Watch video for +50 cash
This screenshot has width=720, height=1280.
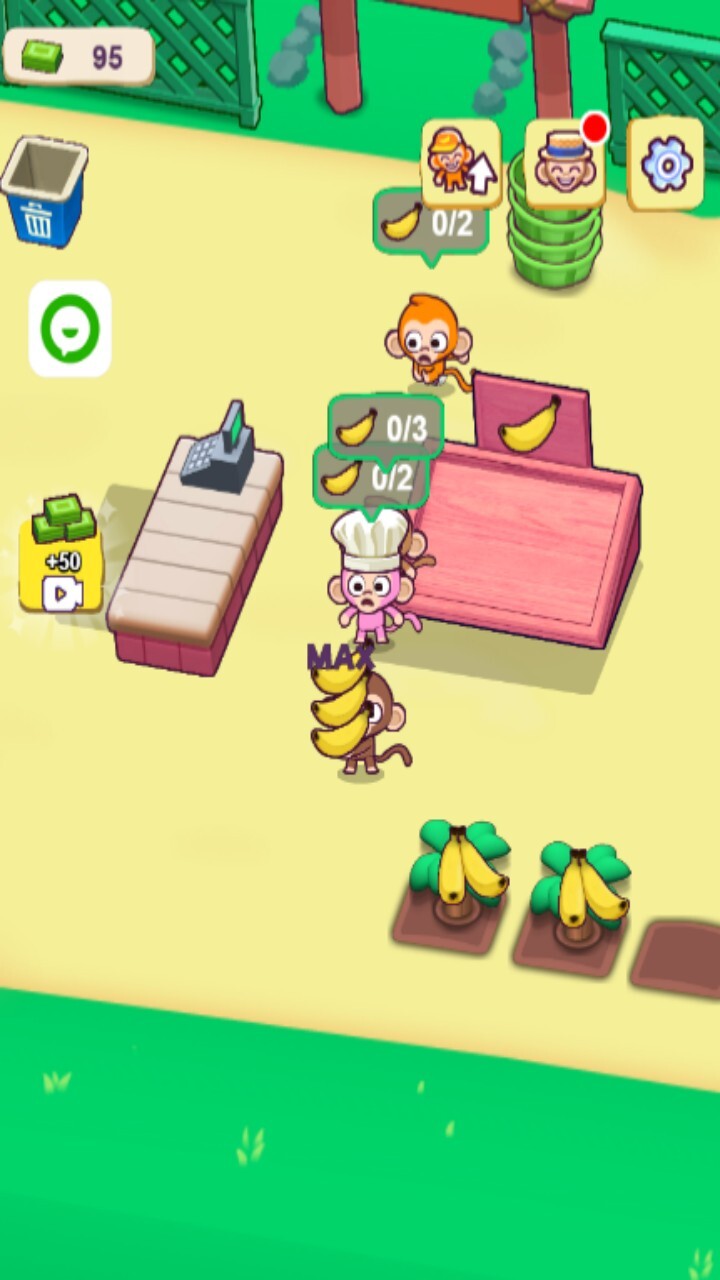click(x=62, y=567)
